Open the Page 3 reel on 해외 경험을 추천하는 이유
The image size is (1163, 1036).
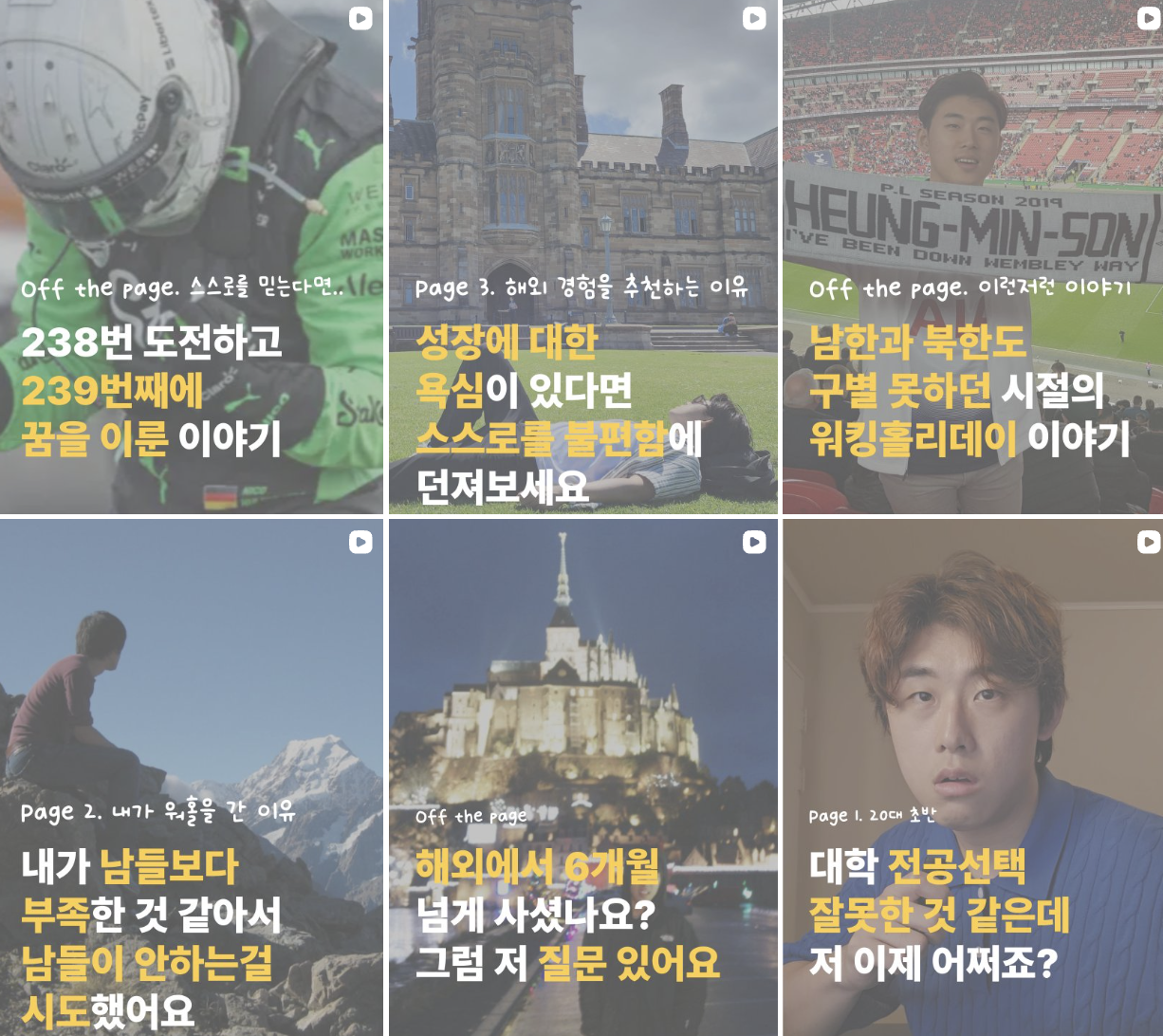click(x=582, y=256)
